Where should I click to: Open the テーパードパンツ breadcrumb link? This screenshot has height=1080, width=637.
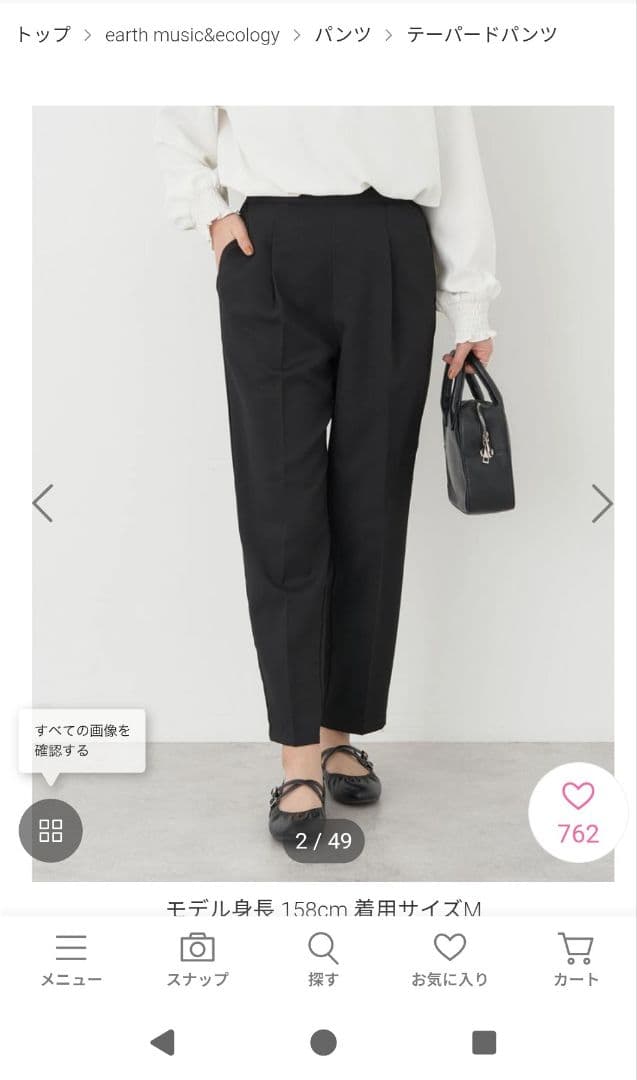pos(481,35)
